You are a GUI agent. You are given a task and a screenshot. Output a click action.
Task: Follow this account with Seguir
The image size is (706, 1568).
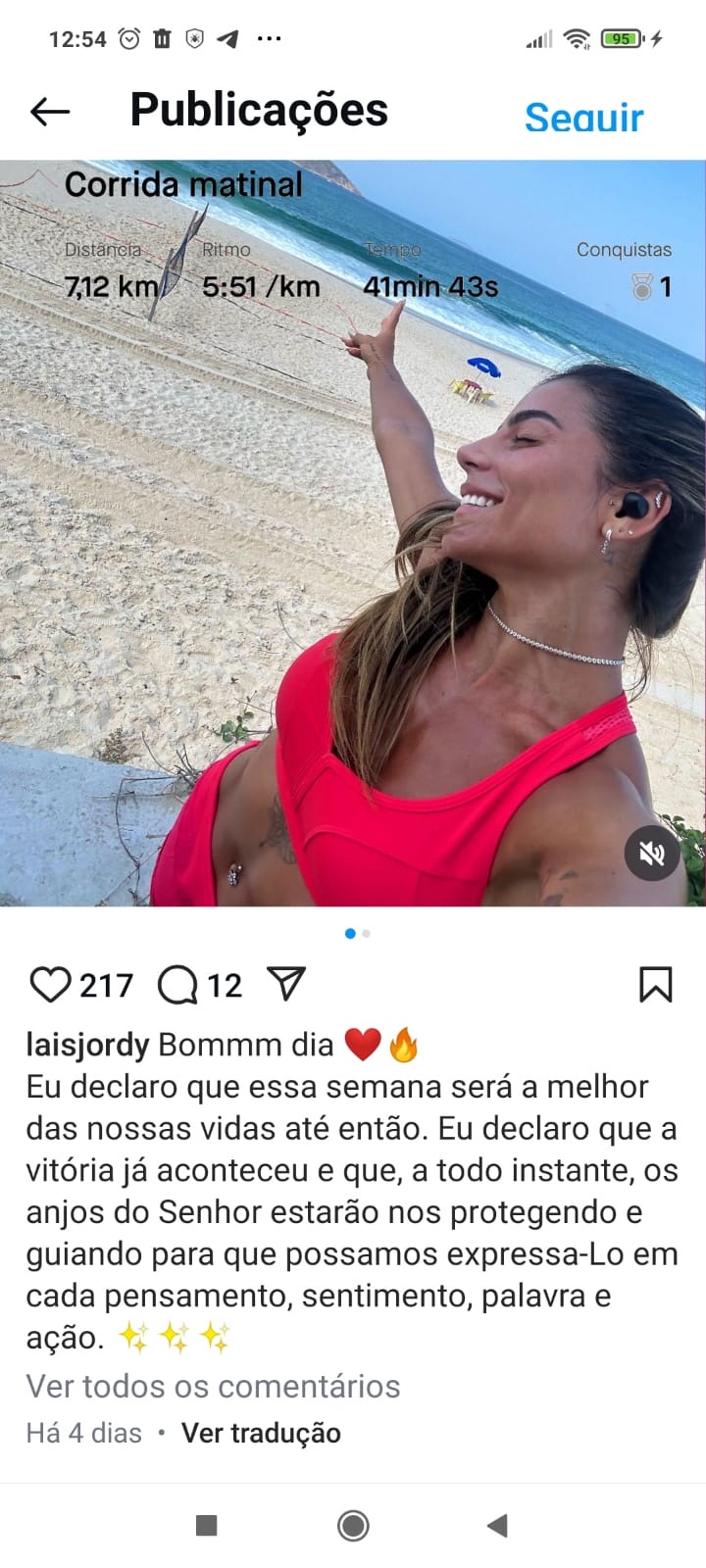coord(583,118)
